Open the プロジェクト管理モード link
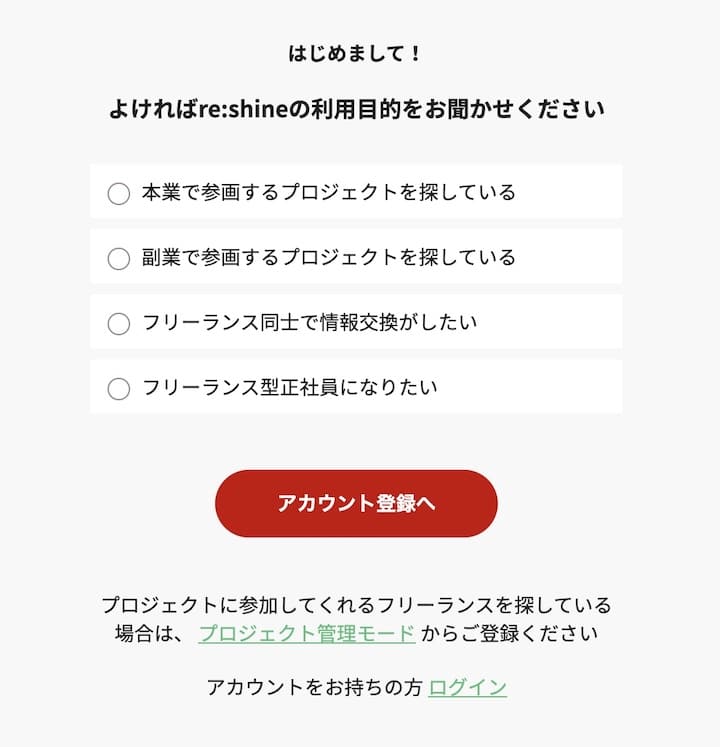Screen dimensions: 720x747 [x=306, y=633]
